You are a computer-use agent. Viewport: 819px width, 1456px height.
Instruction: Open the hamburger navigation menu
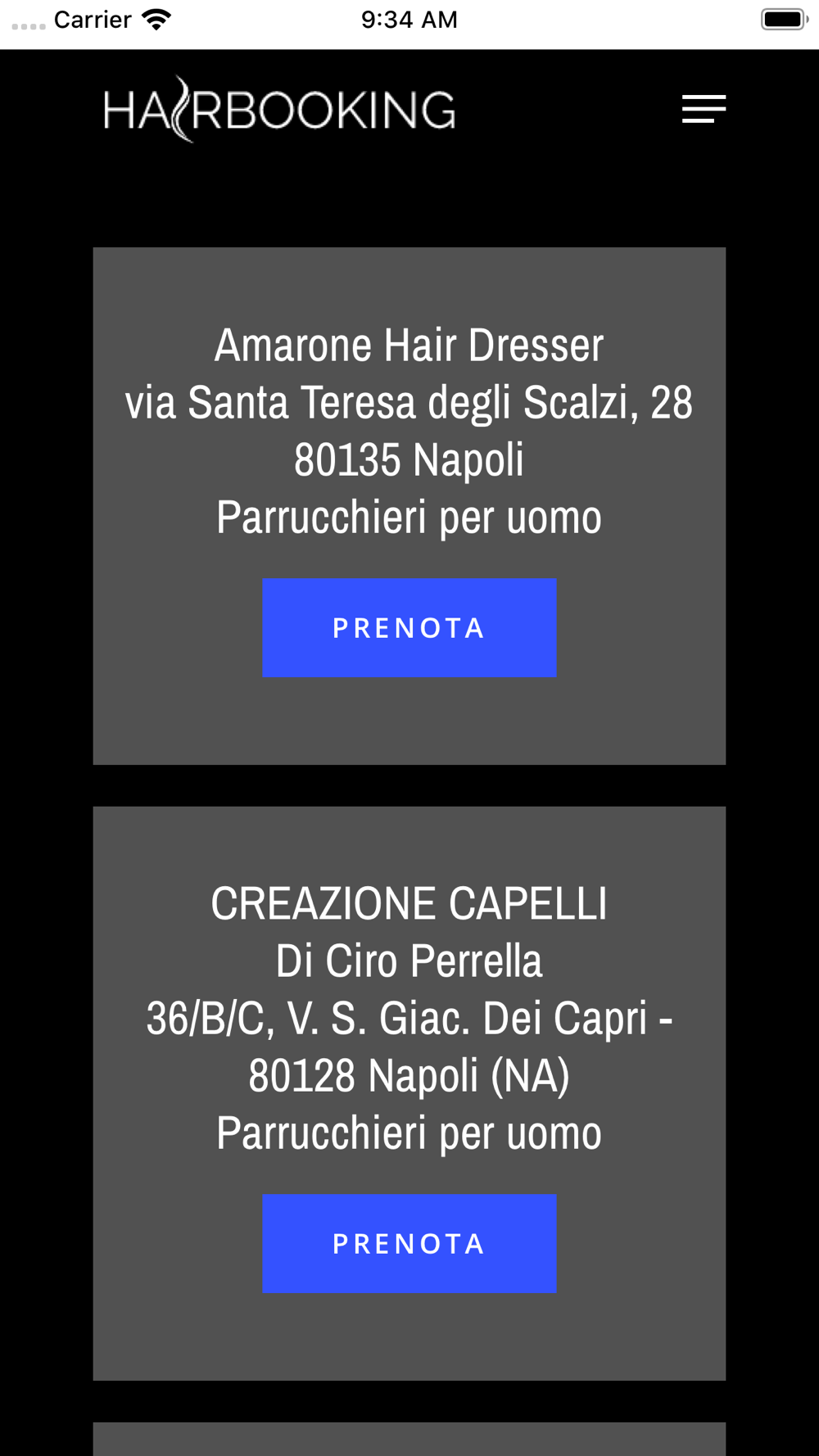point(704,109)
